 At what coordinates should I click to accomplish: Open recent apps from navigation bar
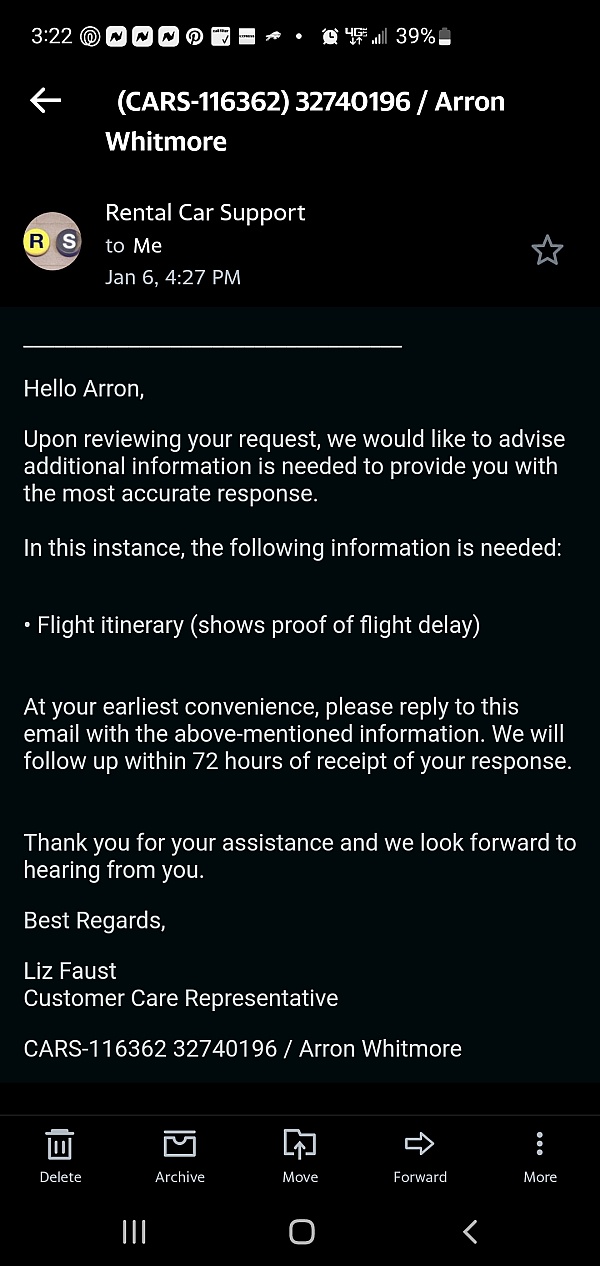[x=134, y=1231]
